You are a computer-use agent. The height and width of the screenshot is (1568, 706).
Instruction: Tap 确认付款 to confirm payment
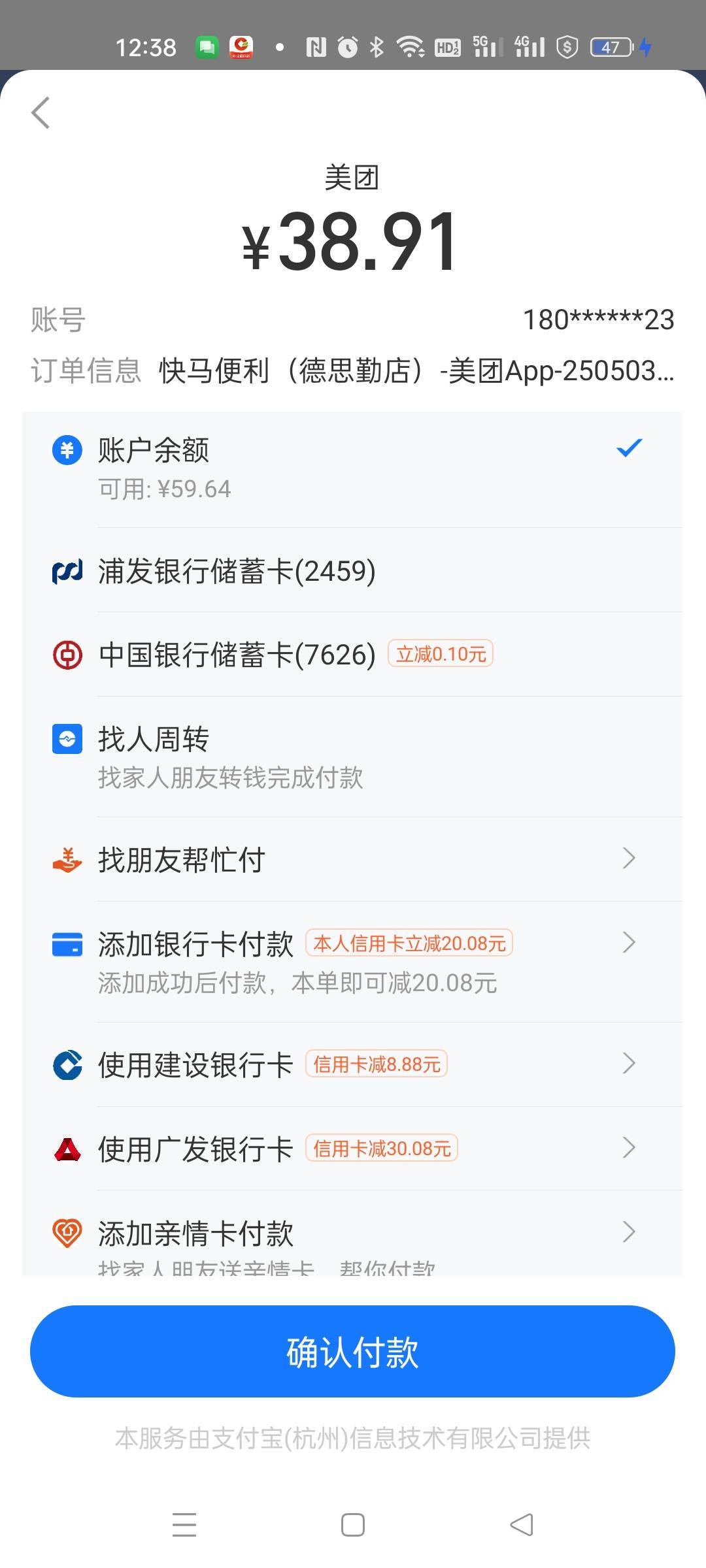click(x=352, y=1351)
